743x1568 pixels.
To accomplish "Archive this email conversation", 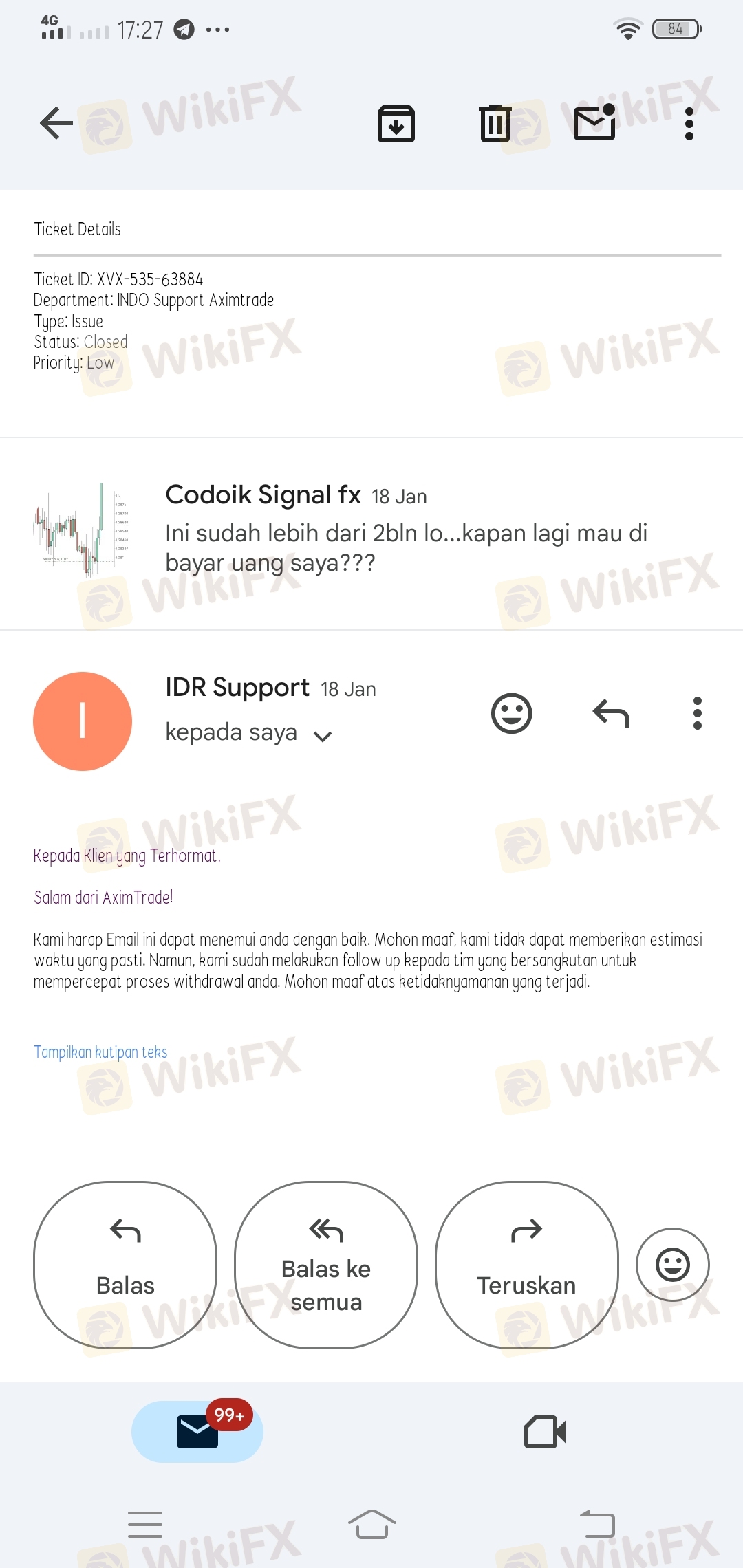I will coord(396,124).
